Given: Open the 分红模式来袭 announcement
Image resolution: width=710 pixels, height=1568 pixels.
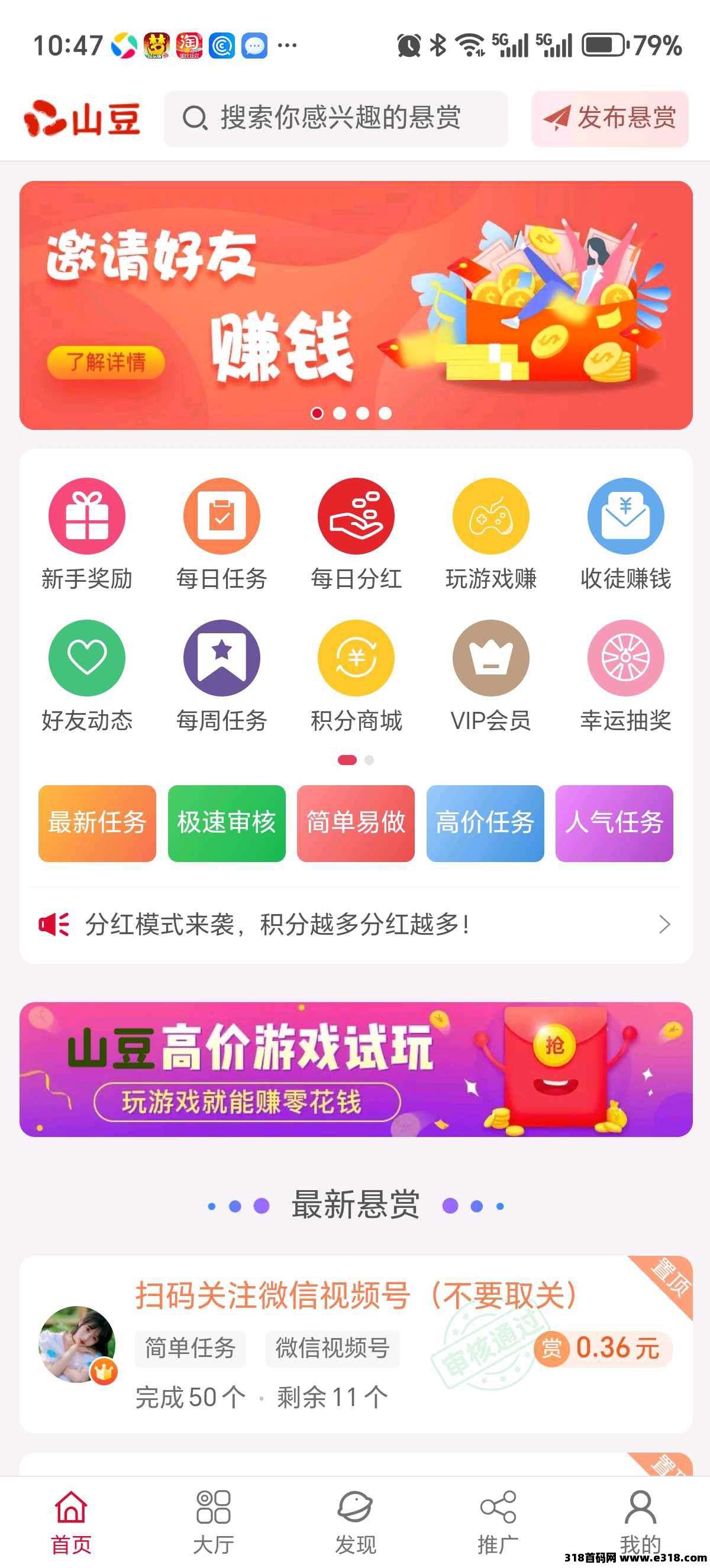Looking at the screenshot, I should 356,925.
